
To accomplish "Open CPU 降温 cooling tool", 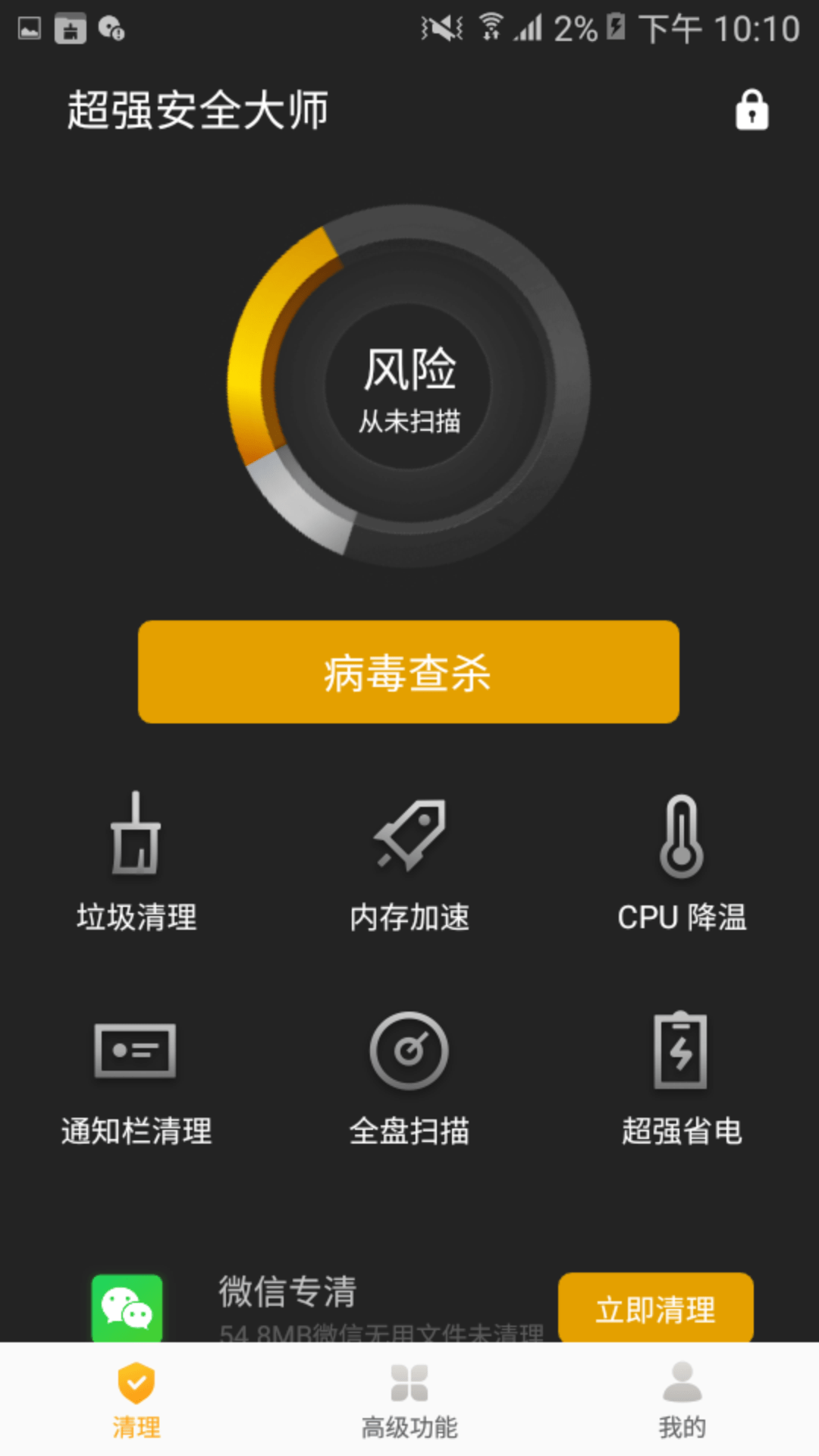I will (x=681, y=842).
